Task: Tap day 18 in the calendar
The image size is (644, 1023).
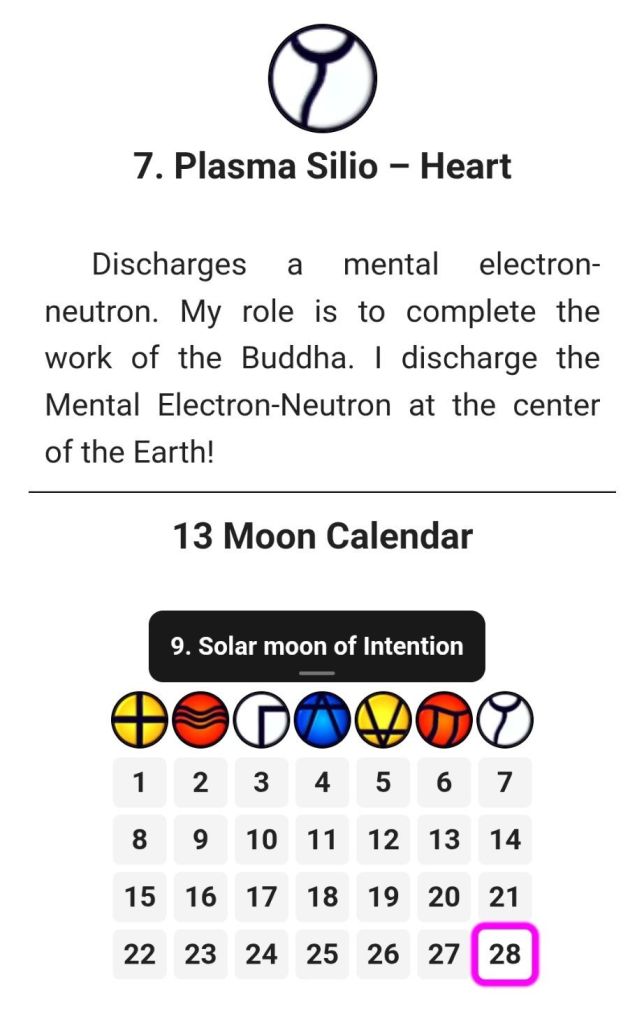Action: click(322, 897)
